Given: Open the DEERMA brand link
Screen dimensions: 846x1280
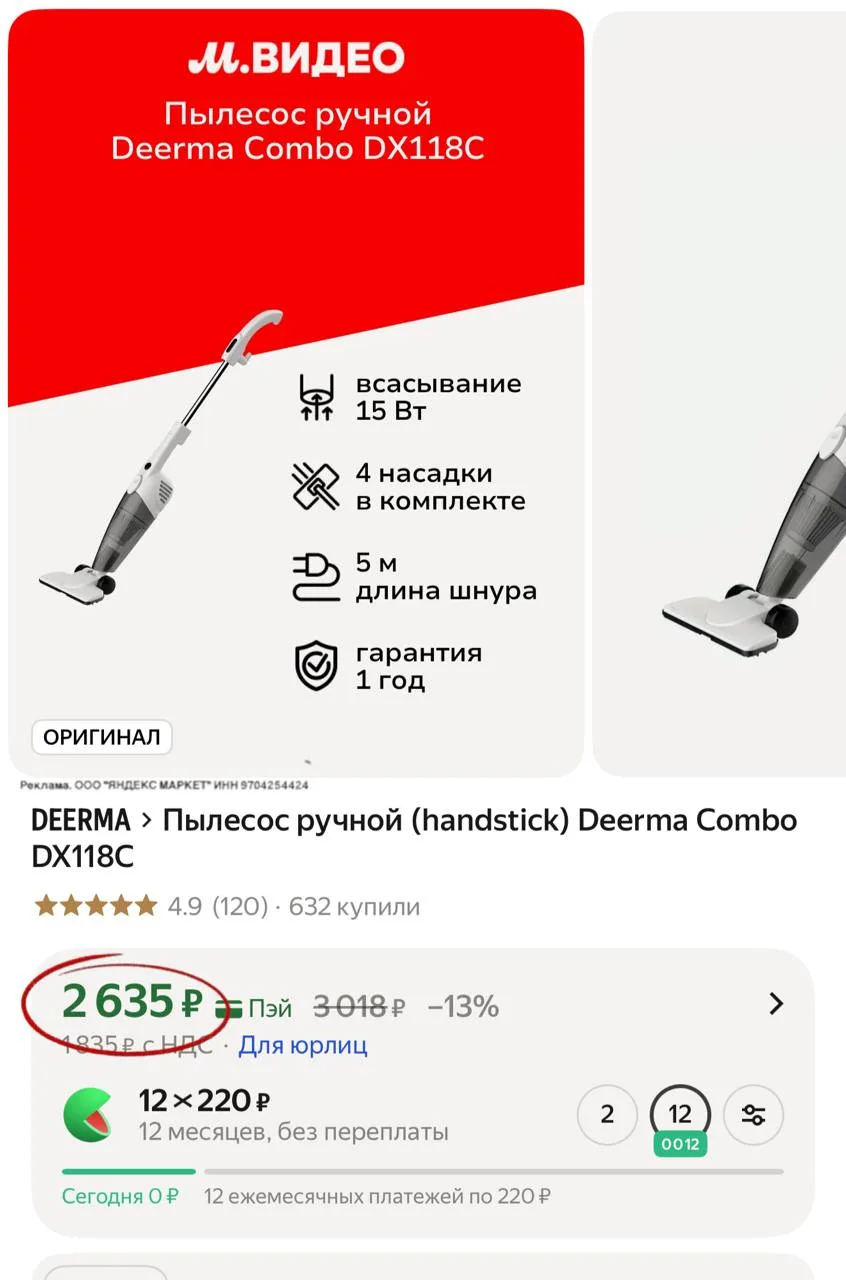Looking at the screenshot, I should point(81,821).
